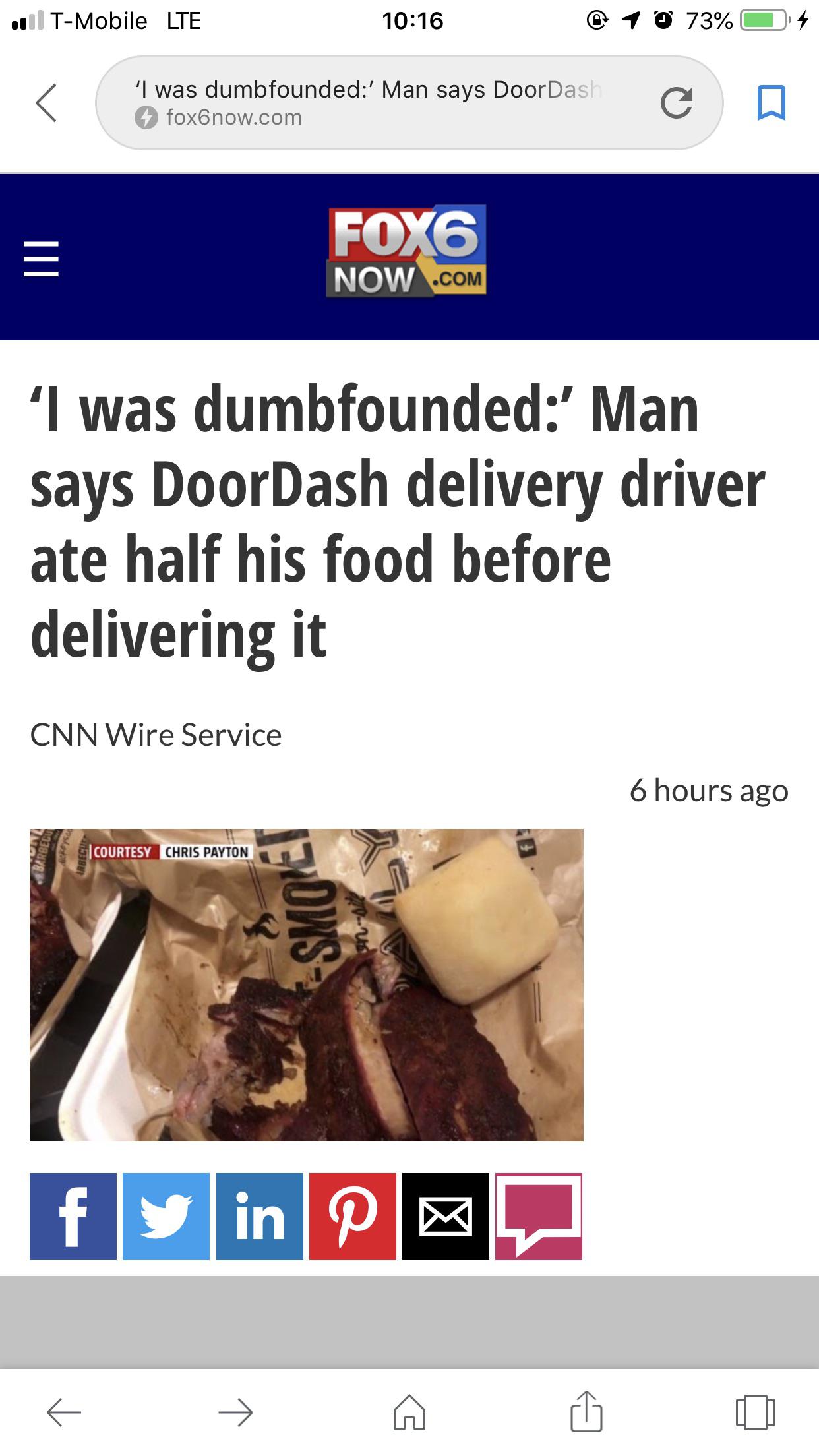Navigate back in the browser toolbar
This screenshot has height=1456, width=819.
[64, 1412]
